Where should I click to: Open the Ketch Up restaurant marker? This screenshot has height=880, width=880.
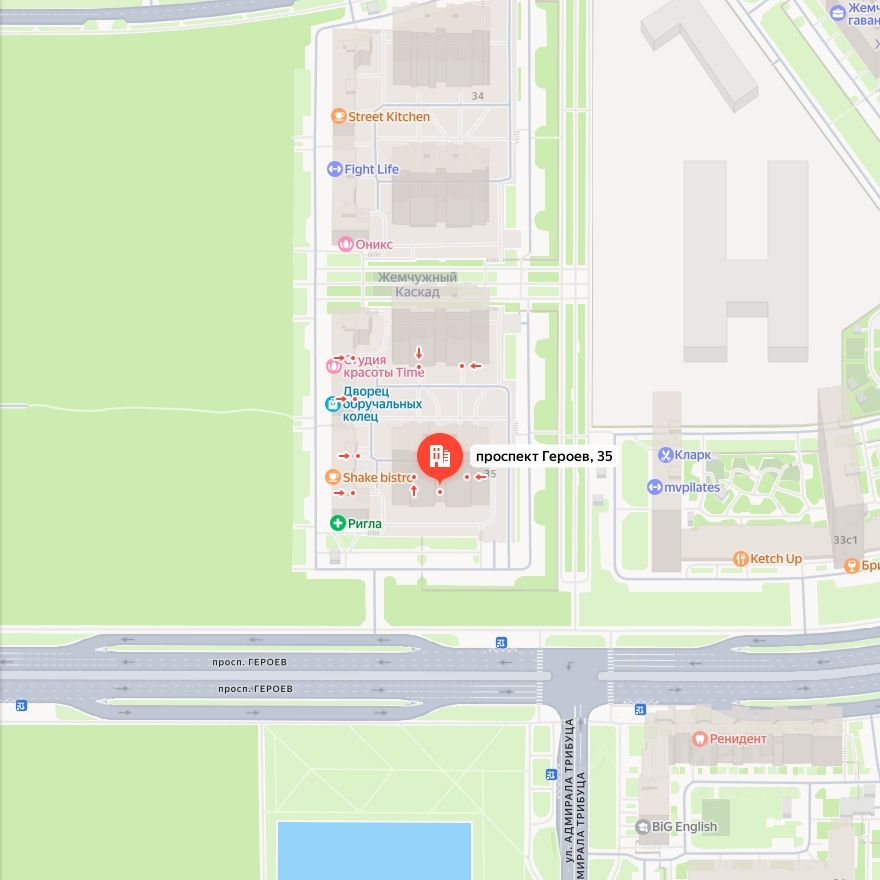[741, 559]
